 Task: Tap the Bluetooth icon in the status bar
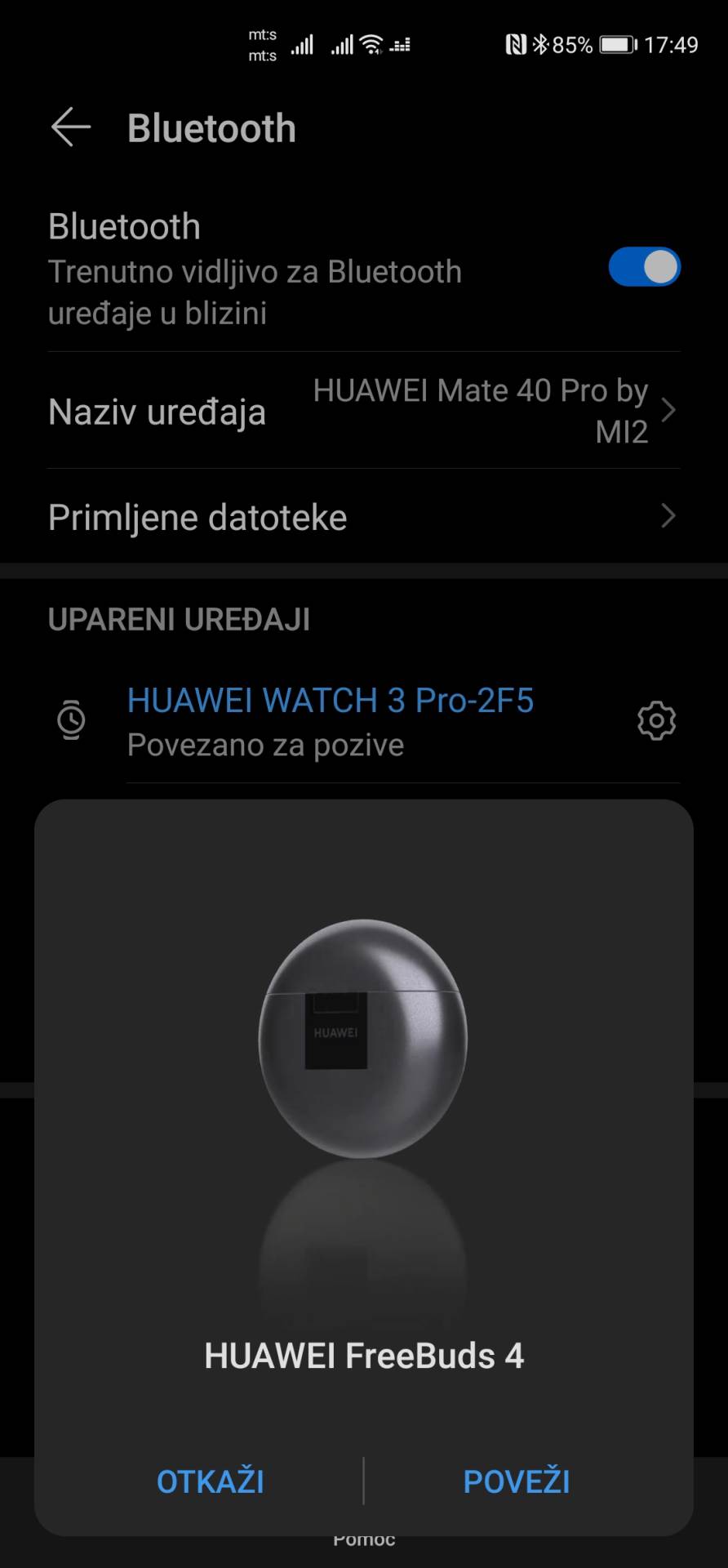(540, 45)
